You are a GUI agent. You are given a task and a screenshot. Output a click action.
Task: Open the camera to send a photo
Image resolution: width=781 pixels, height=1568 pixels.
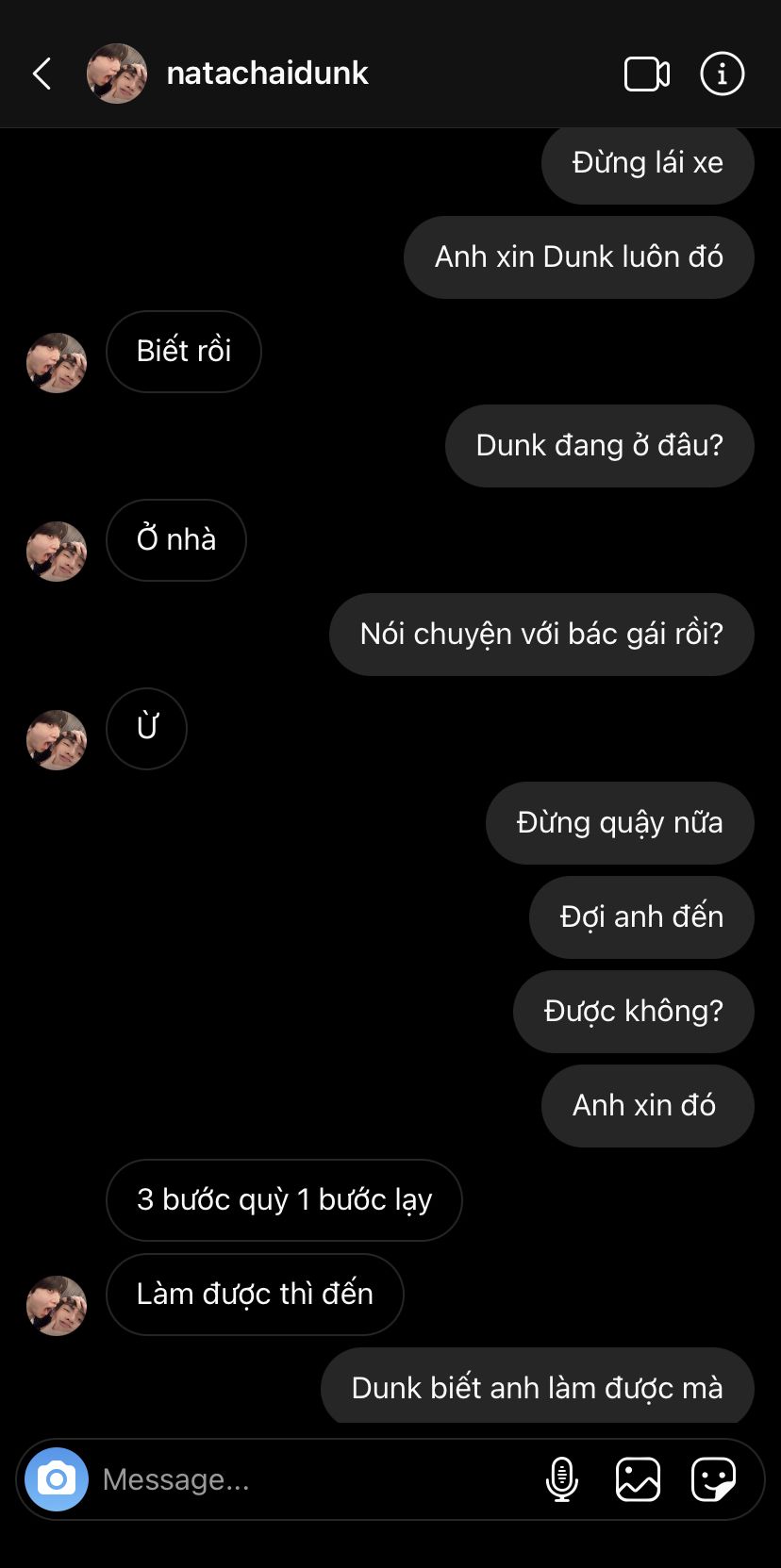(57, 1479)
